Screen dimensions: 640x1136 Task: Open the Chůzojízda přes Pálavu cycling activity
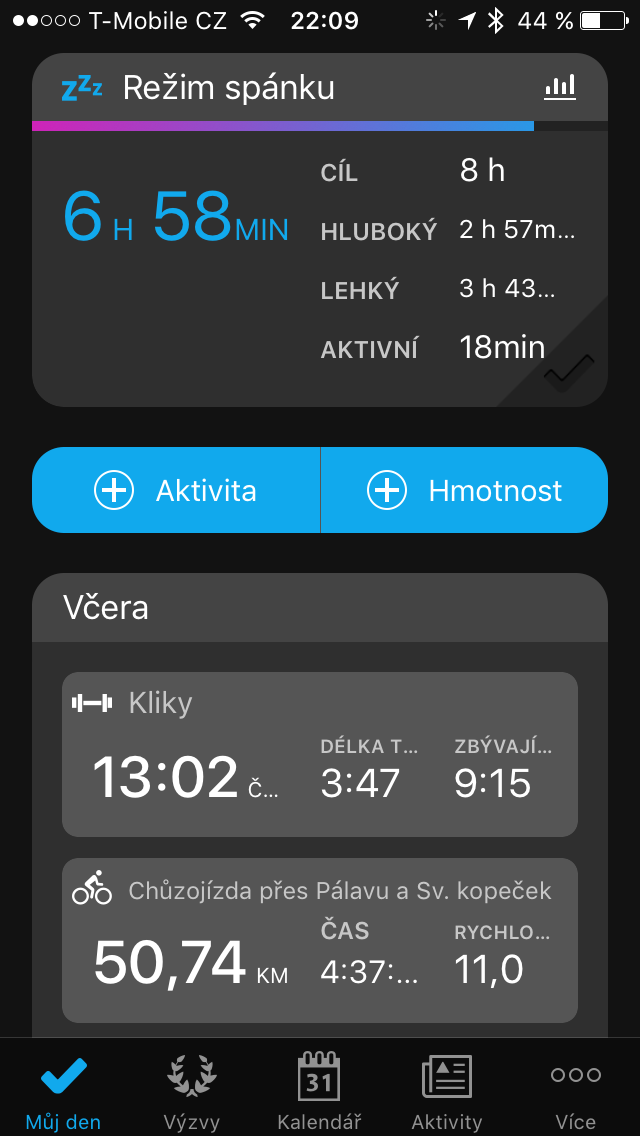click(x=320, y=940)
